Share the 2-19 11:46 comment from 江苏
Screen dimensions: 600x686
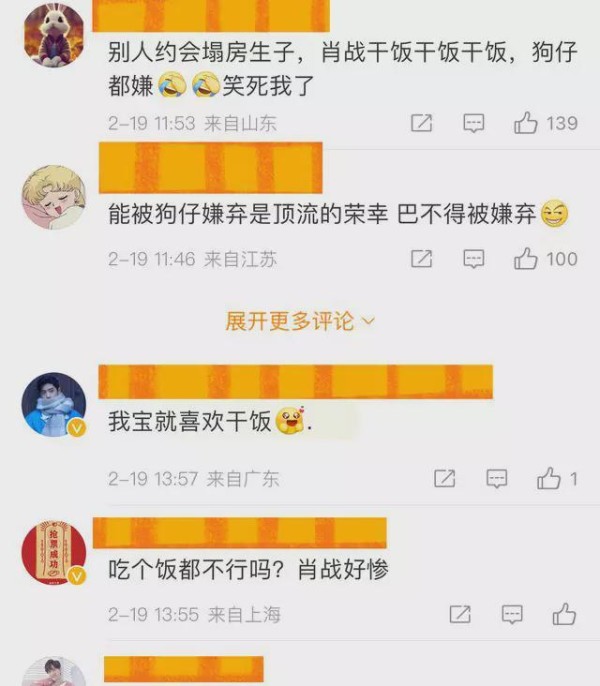tap(422, 259)
